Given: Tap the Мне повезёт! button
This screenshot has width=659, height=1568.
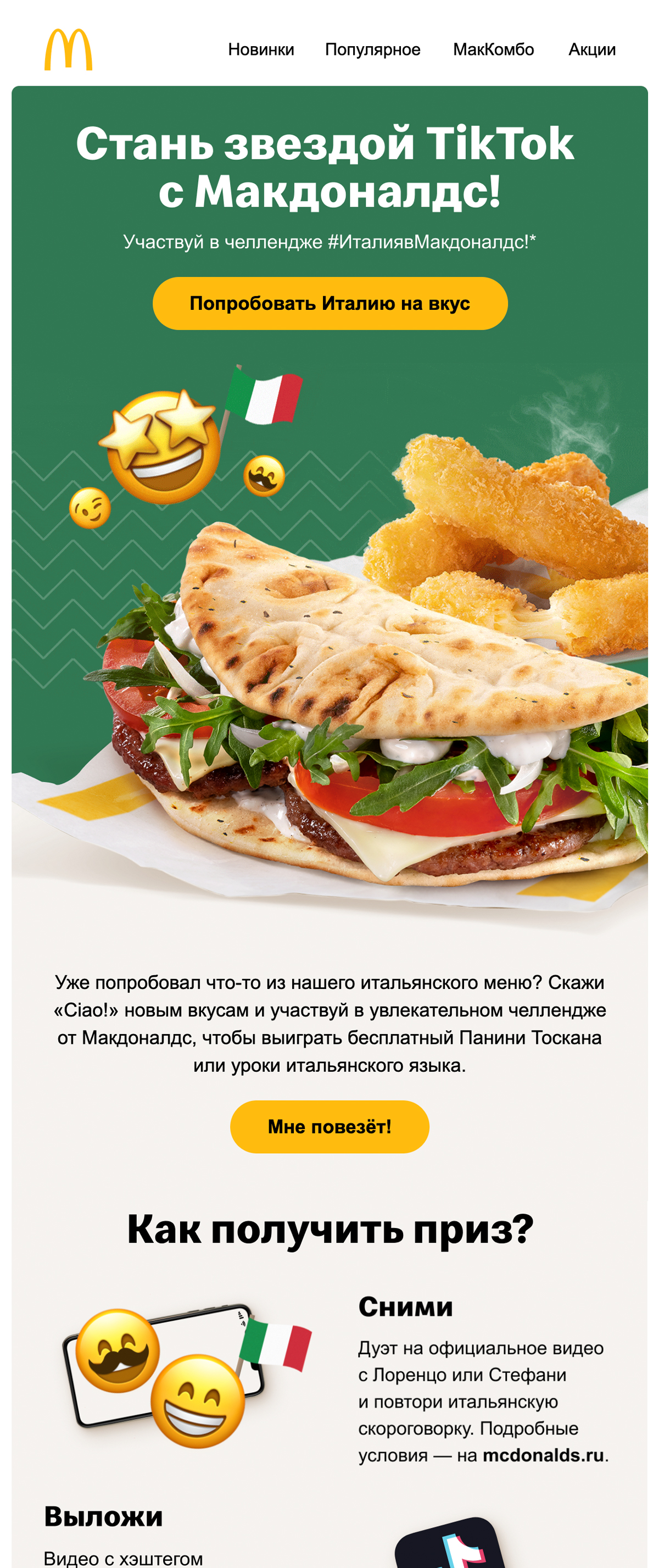Looking at the screenshot, I should click(x=329, y=1126).
